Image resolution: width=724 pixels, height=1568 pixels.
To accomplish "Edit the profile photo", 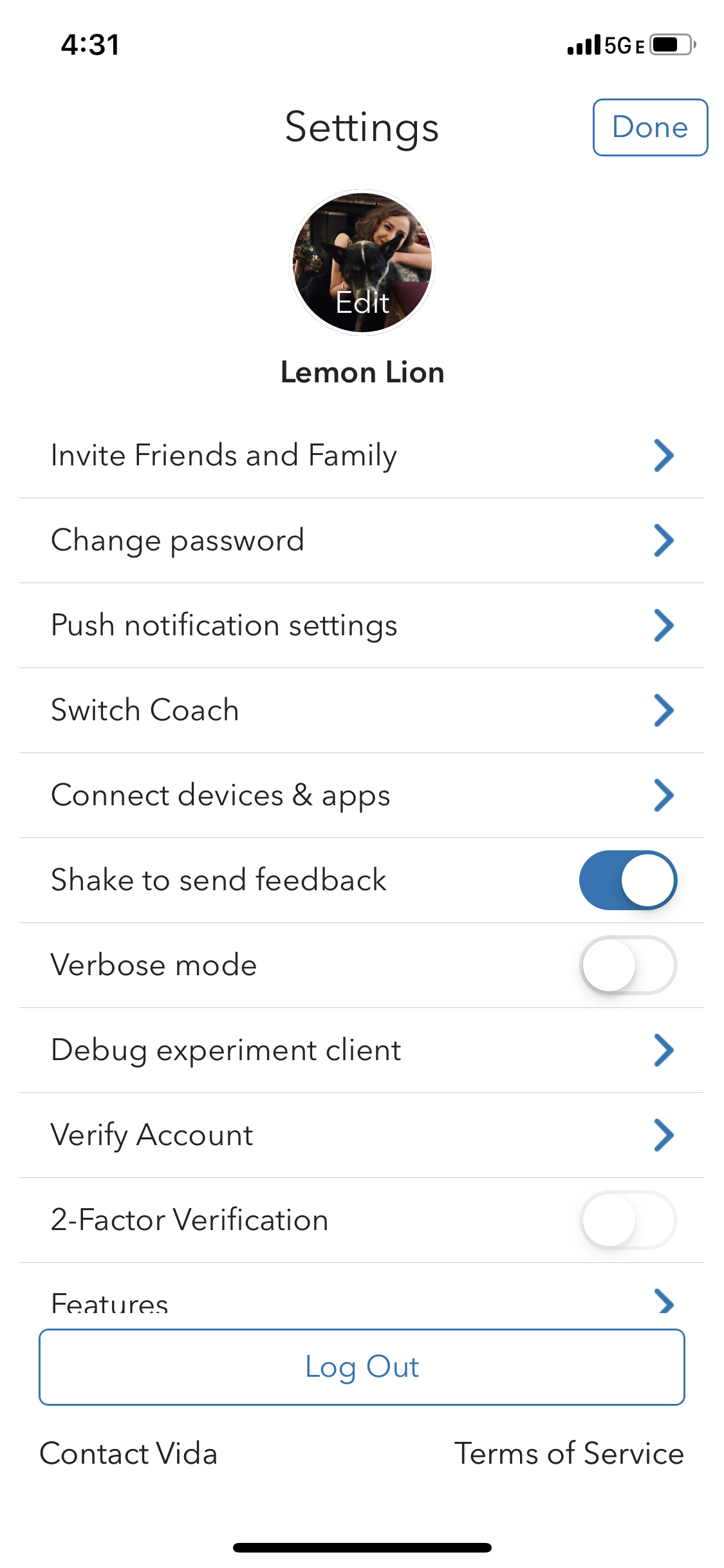I will (362, 263).
